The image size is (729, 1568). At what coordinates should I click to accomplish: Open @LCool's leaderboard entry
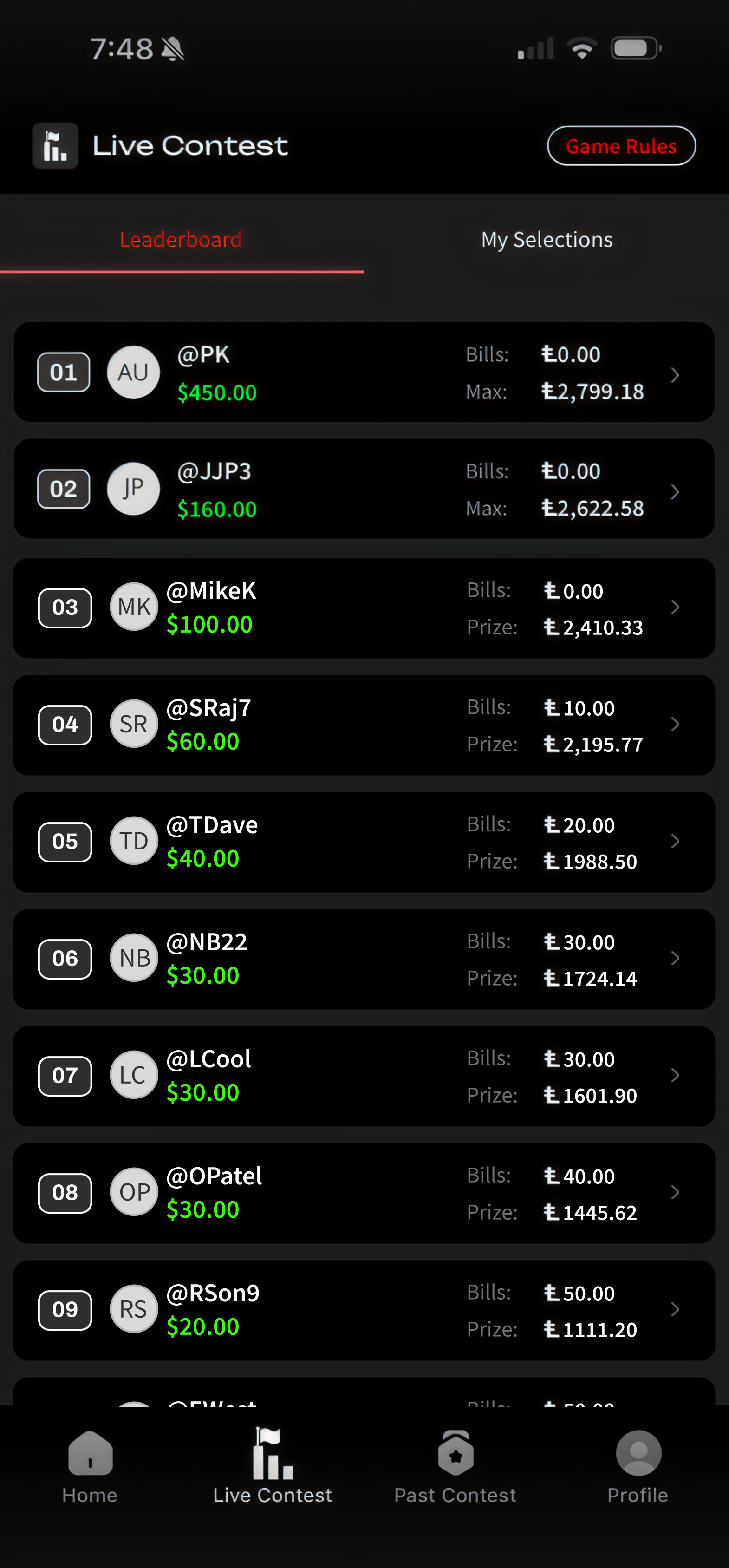[364, 1076]
